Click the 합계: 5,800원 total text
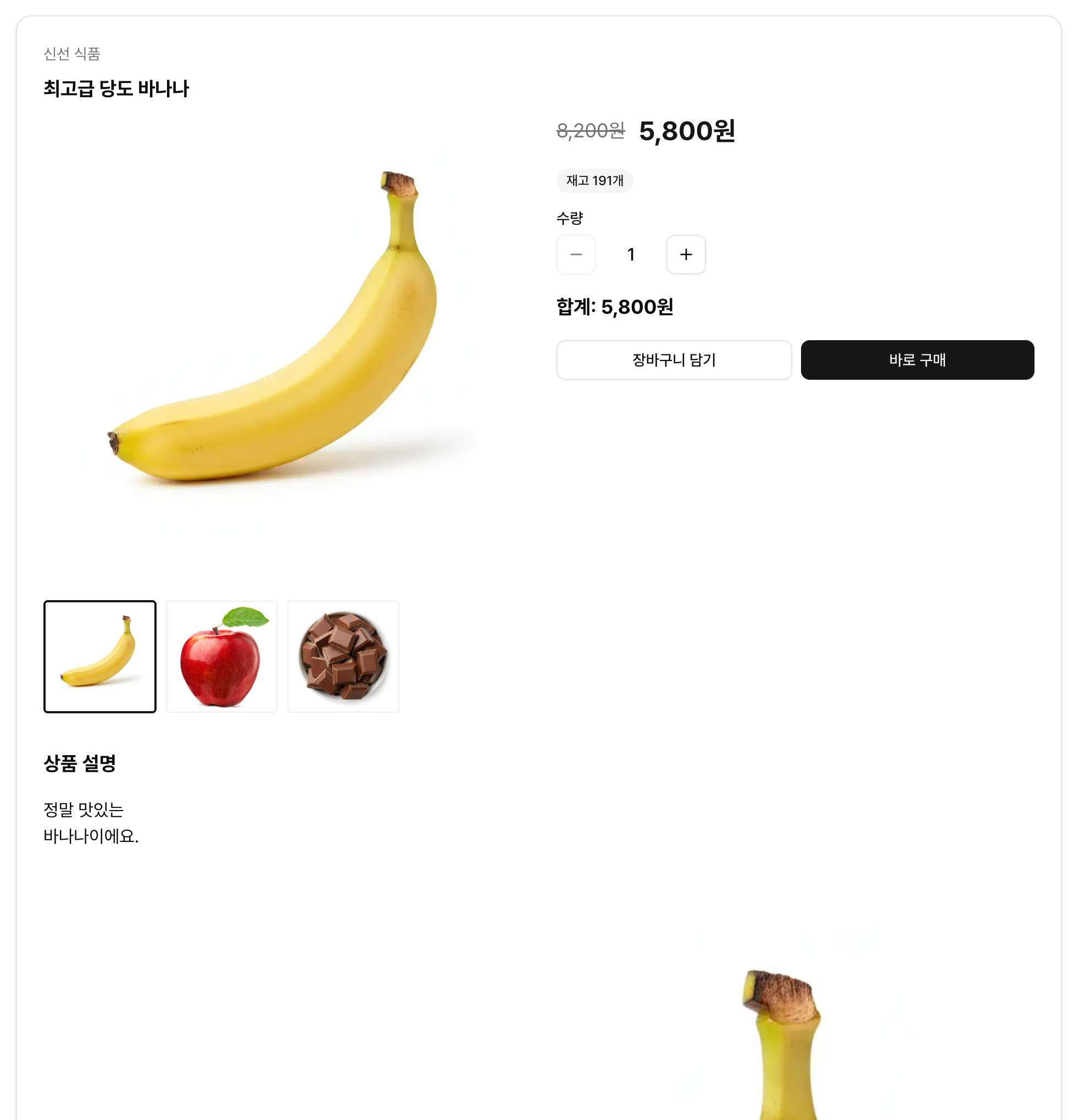The height and width of the screenshot is (1120, 1079). pyautogui.click(x=615, y=307)
